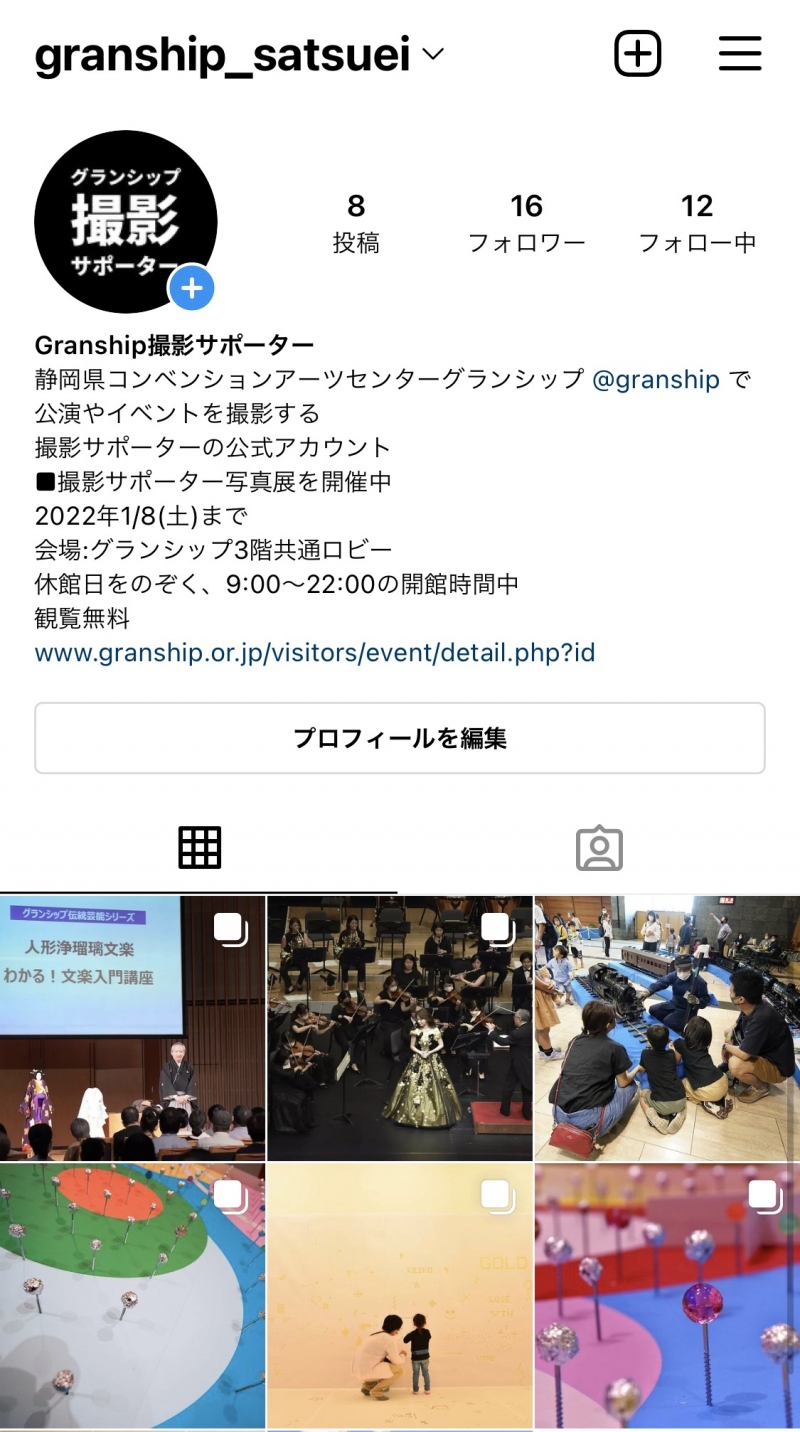This screenshot has width=800, height=1432.
Task: Open the green and orange pins post
Action: (x=132, y=1296)
